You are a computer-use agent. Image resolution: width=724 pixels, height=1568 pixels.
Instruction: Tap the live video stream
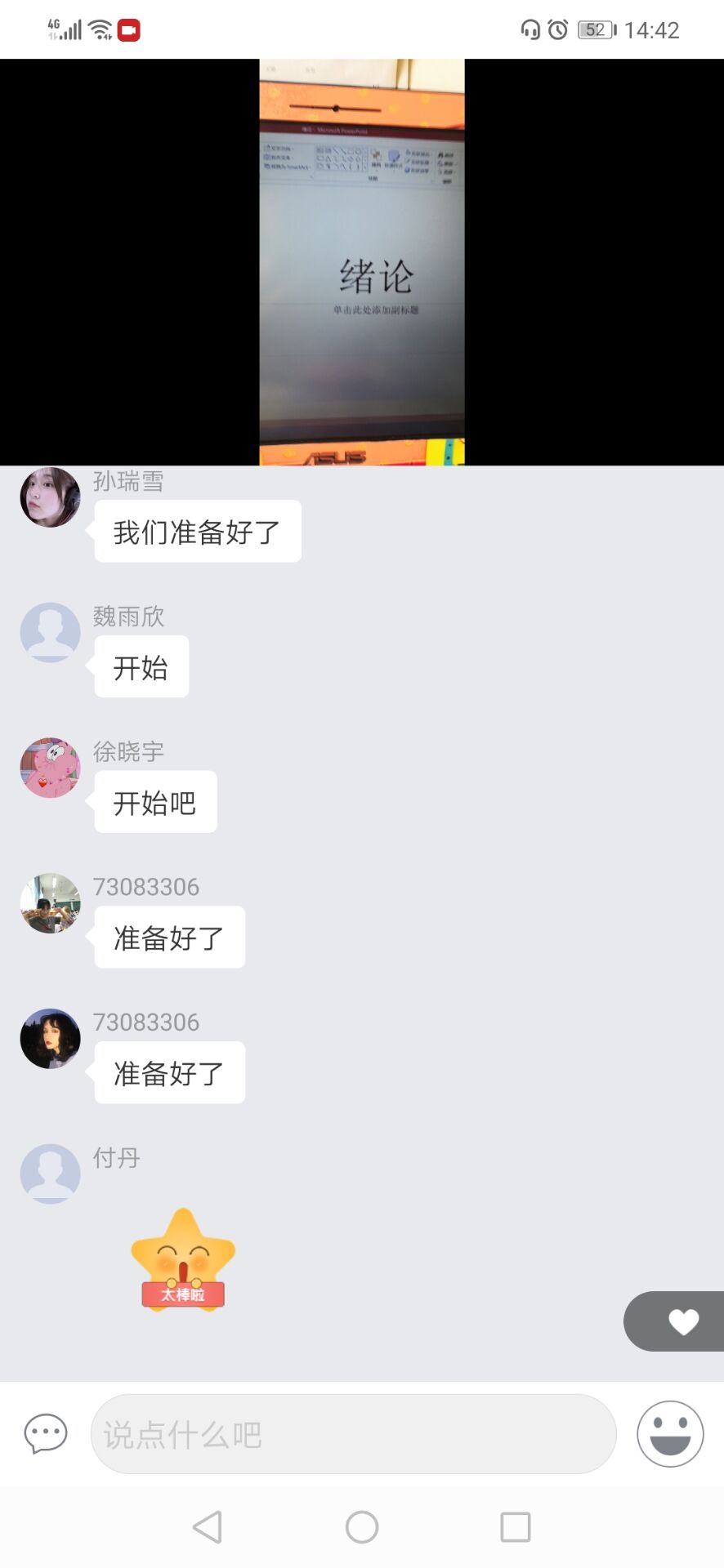[x=362, y=261]
